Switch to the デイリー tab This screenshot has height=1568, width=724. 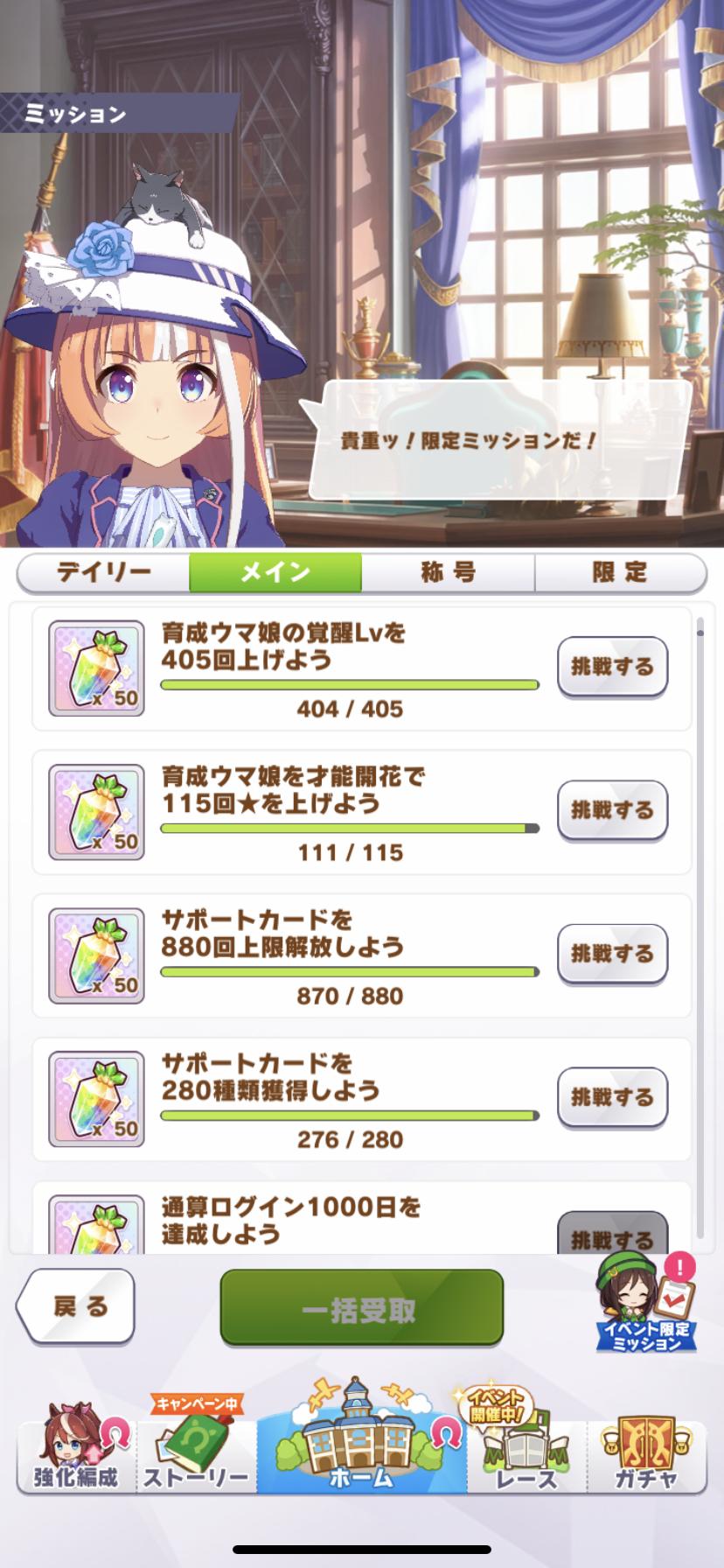pyautogui.click(x=103, y=573)
